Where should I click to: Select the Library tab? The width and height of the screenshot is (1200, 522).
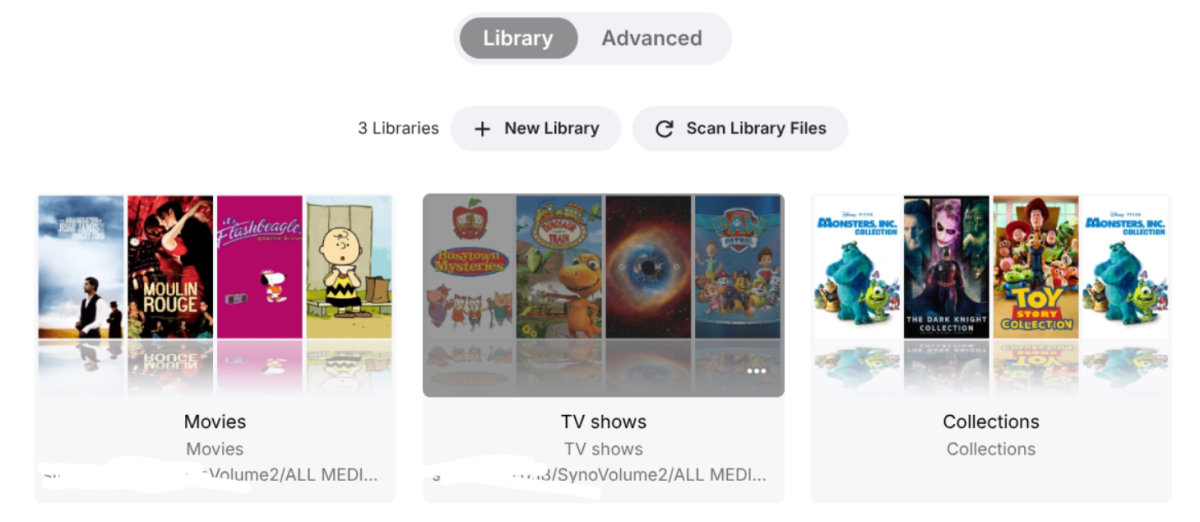pos(518,39)
